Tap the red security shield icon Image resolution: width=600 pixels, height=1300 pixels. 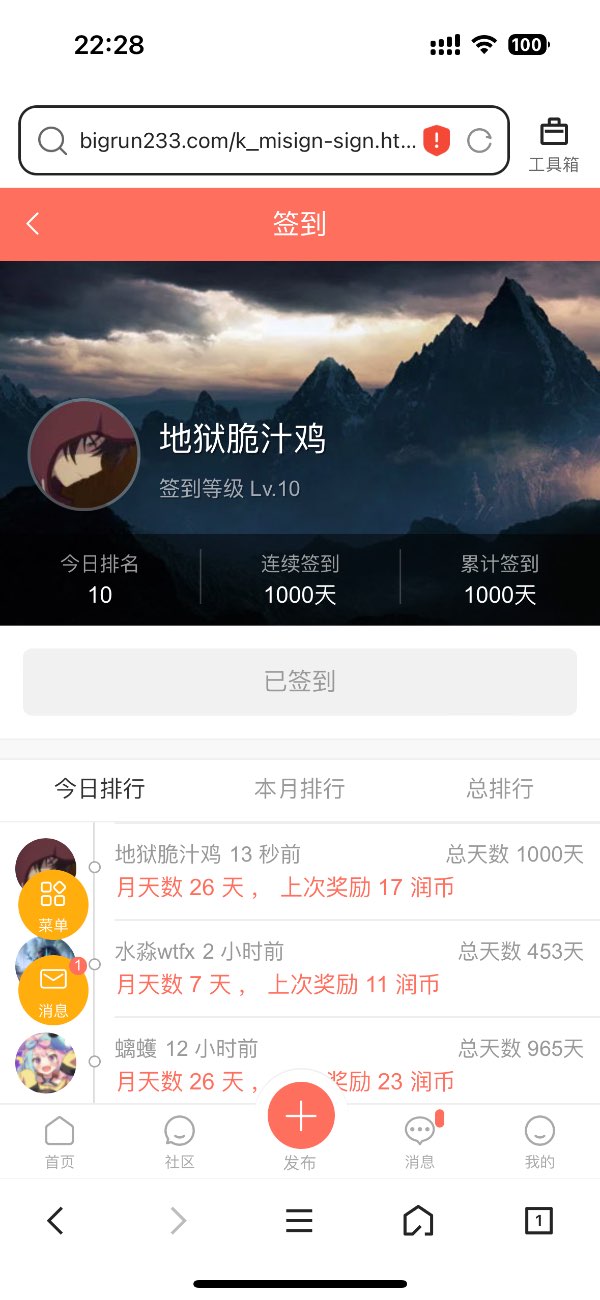pos(436,141)
